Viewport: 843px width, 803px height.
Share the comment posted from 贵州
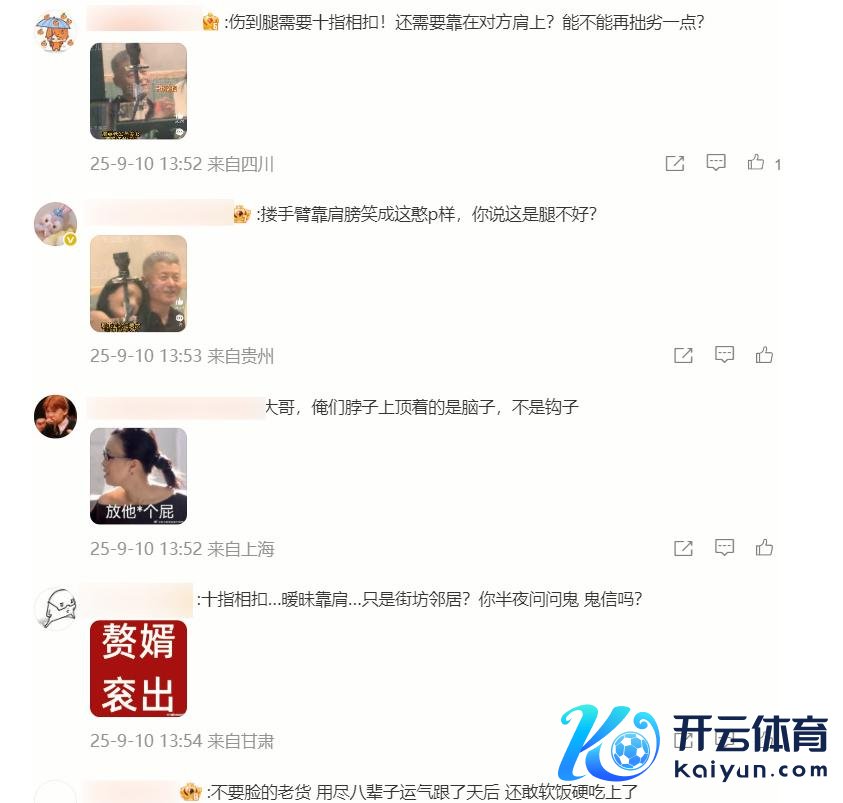pyautogui.click(x=684, y=355)
